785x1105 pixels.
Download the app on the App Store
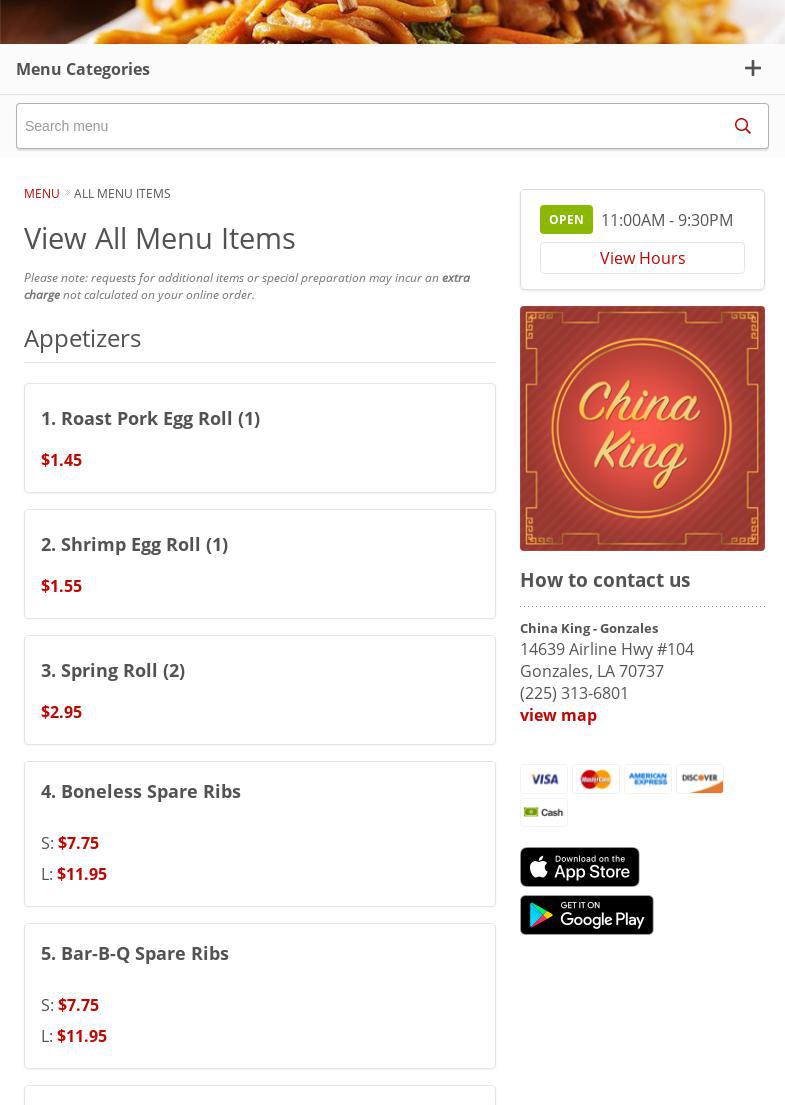(579, 867)
